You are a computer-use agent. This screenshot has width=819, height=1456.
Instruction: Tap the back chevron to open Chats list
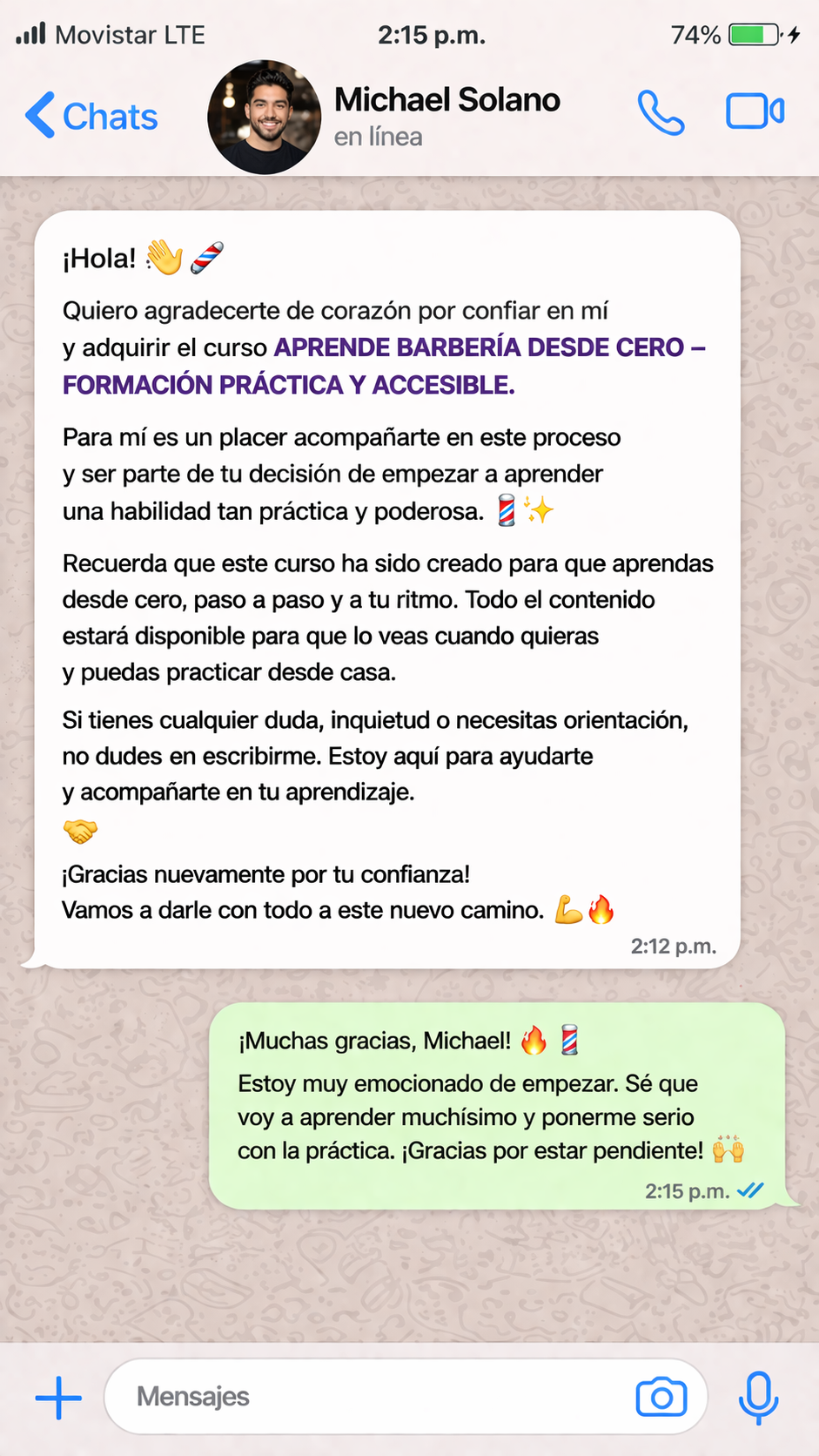(x=38, y=115)
